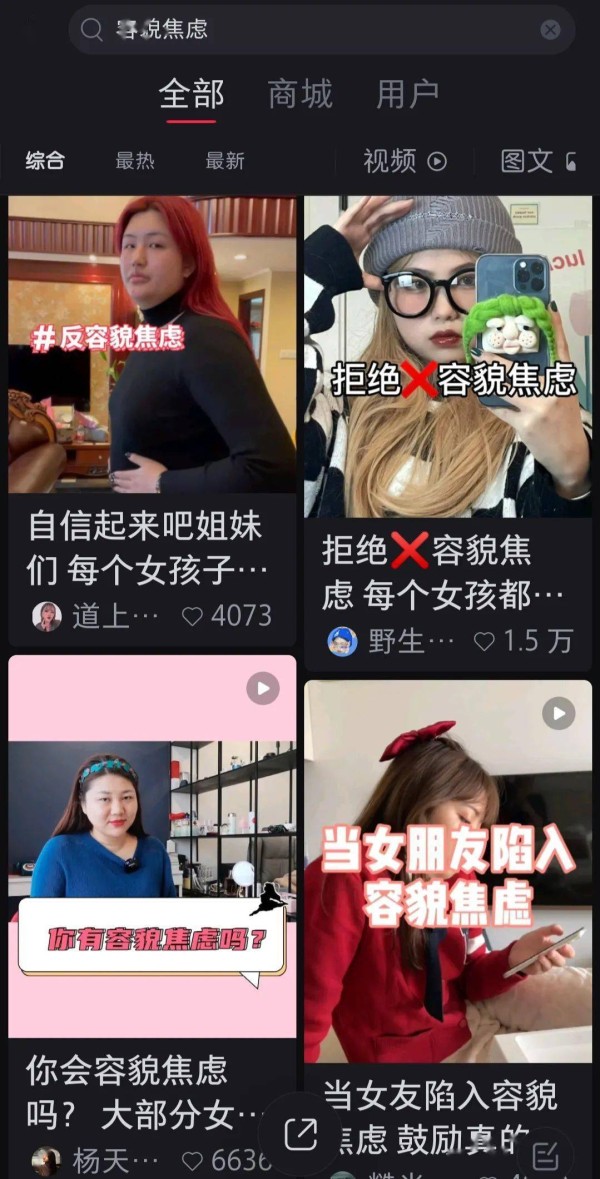
Task: Clear the search query text
Action: (550, 30)
